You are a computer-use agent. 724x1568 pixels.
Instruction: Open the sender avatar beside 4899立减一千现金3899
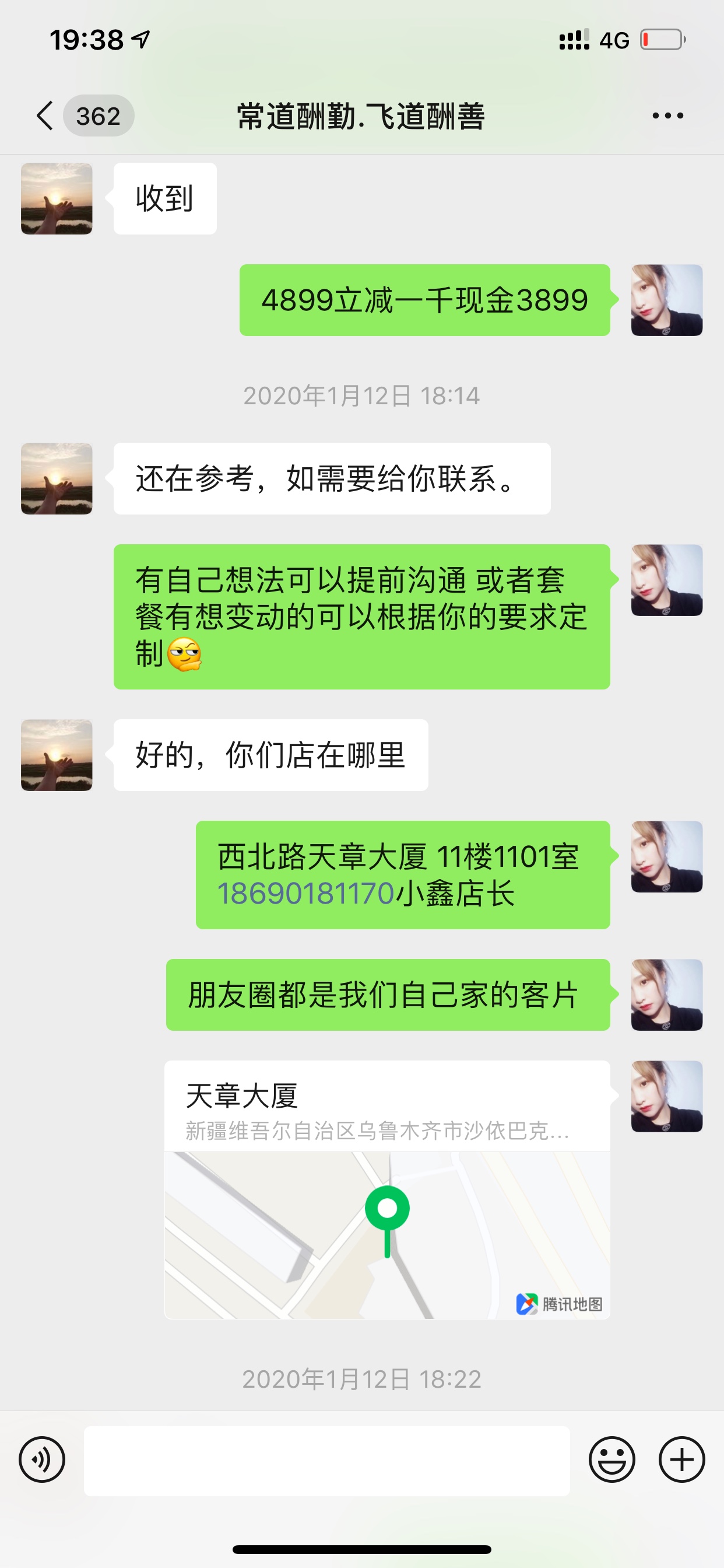[x=667, y=300]
